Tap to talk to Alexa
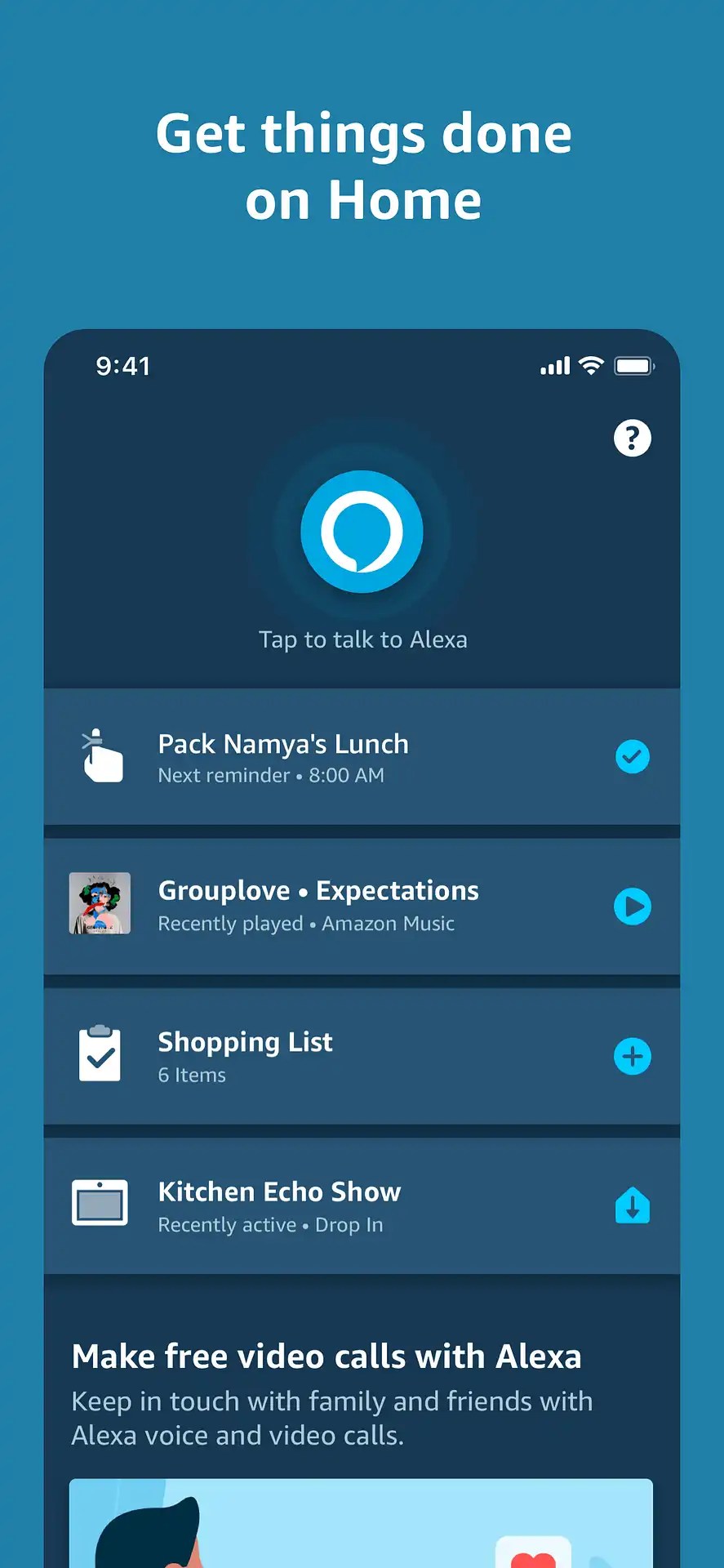This screenshot has width=724, height=1568. point(362,639)
